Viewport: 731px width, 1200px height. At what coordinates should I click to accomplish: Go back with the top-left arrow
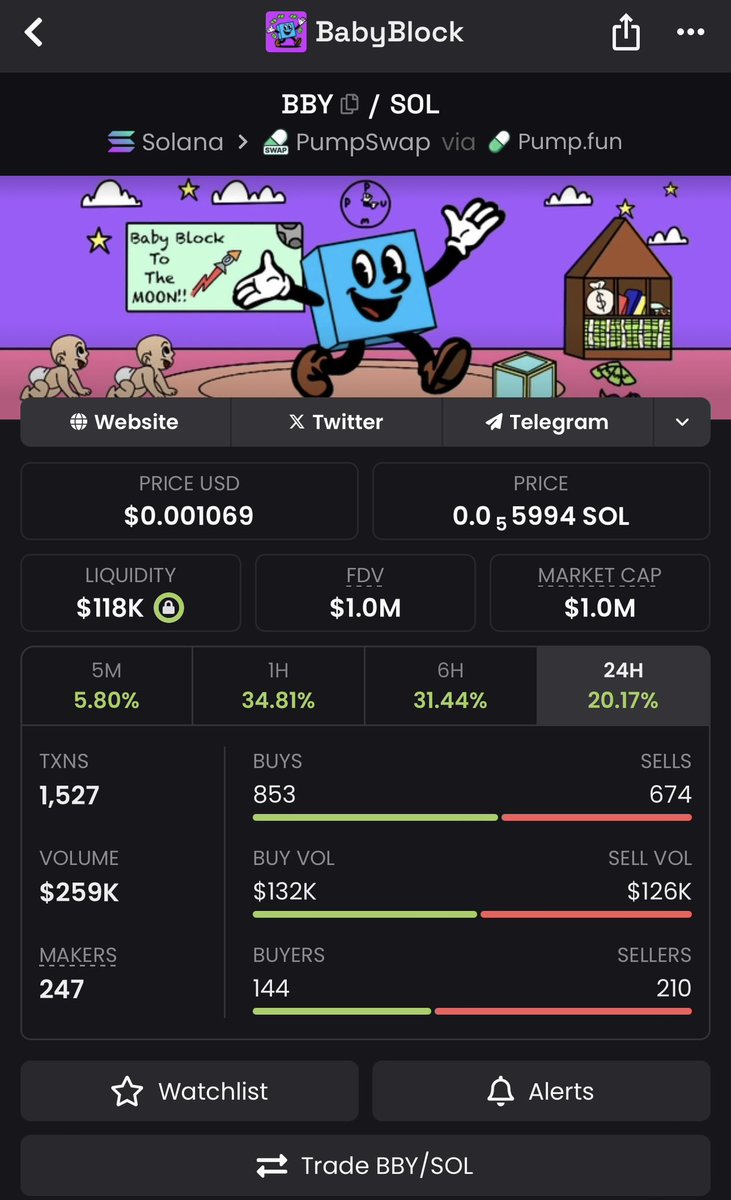point(33,33)
